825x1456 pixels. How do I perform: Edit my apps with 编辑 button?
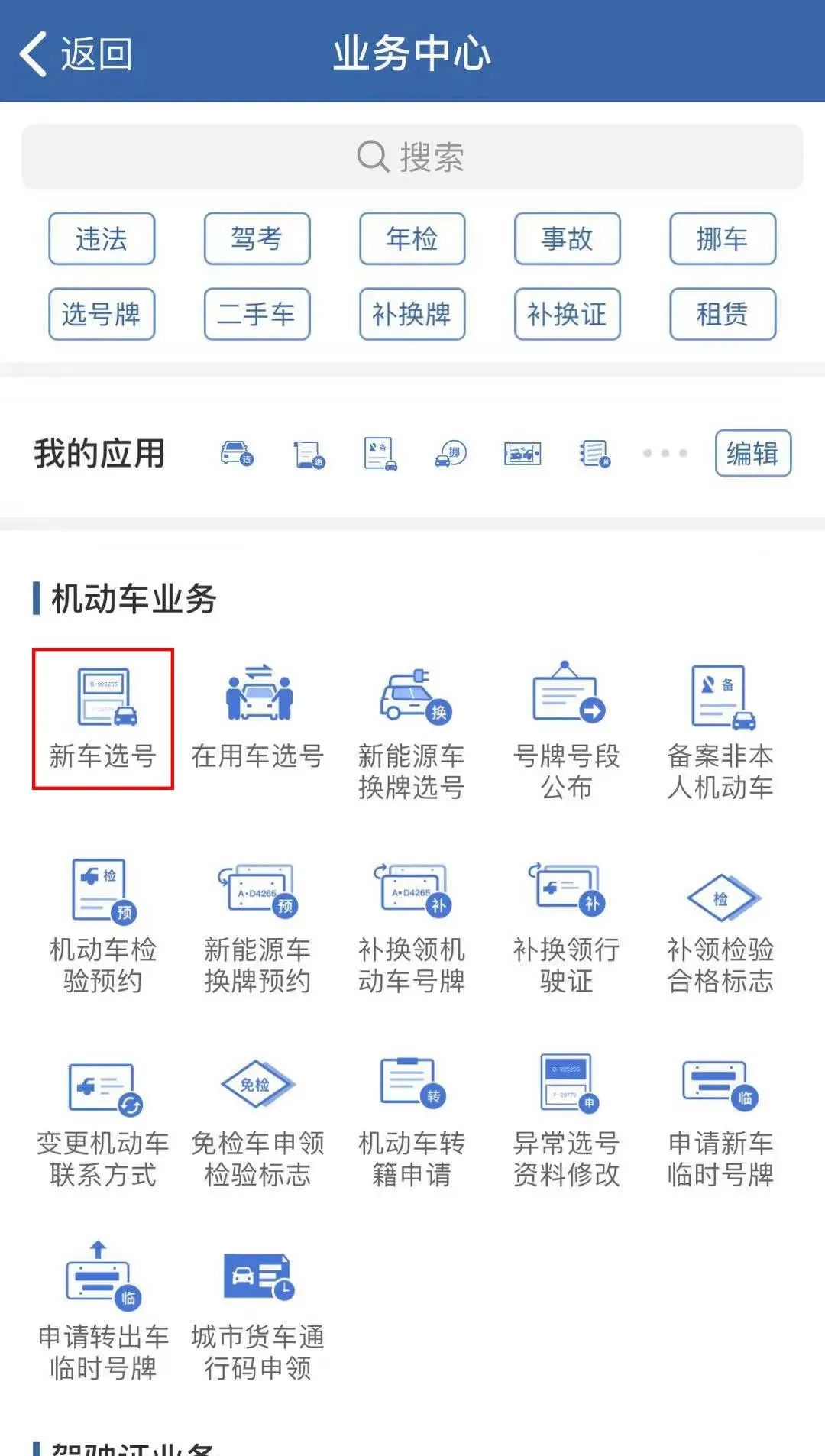click(752, 454)
